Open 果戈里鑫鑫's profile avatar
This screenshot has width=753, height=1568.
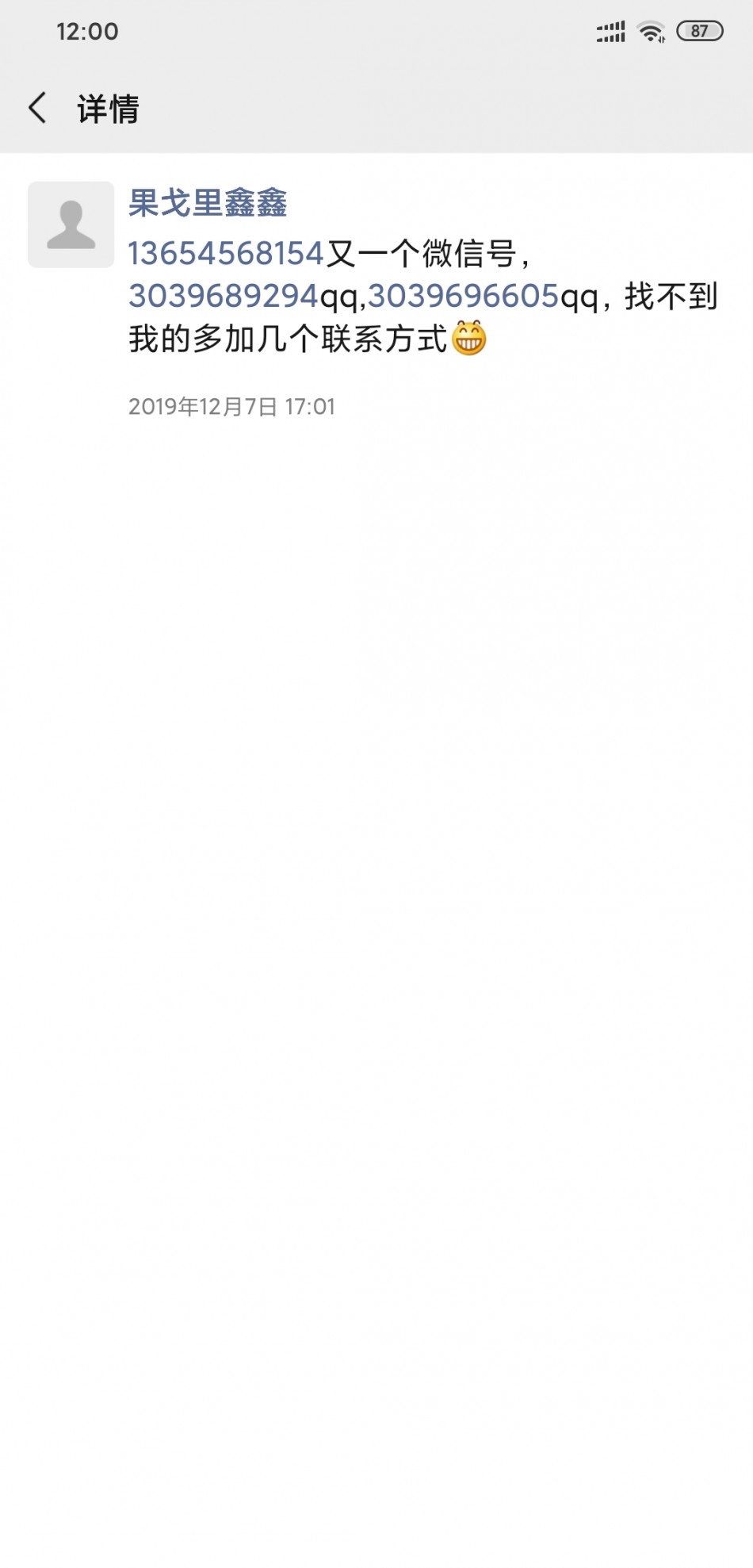tap(71, 224)
